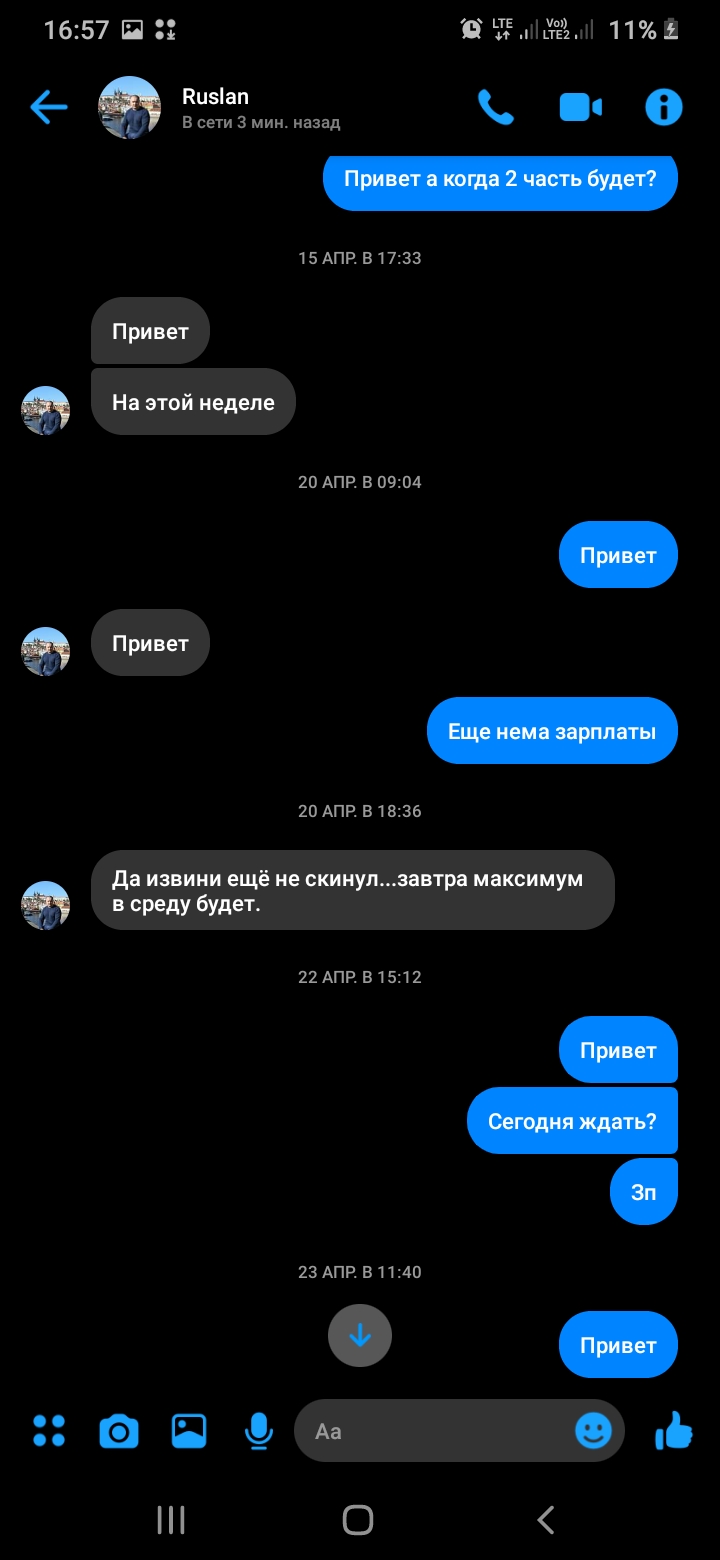This screenshot has width=720, height=1560.
Task: Open the emoji picker smiley
Action: pyautogui.click(x=593, y=1431)
